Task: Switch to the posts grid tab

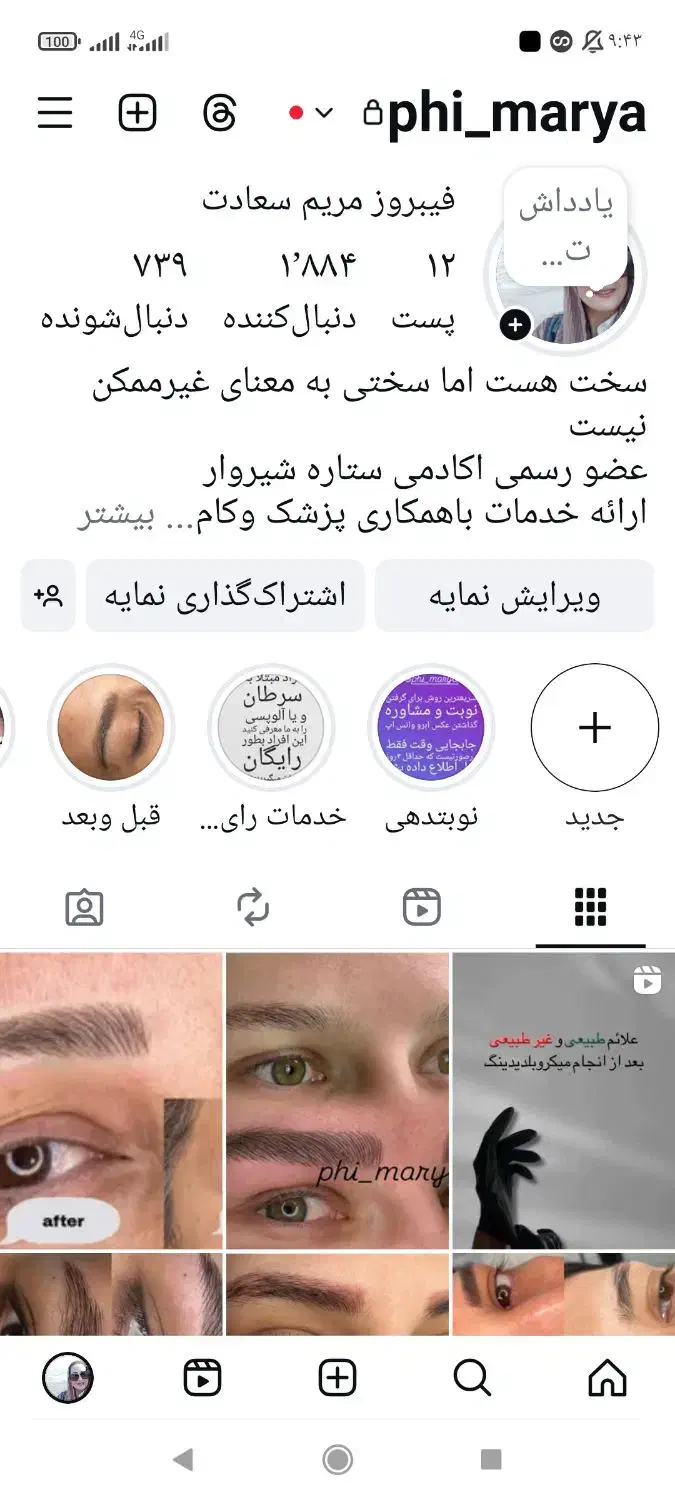Action: [590, 907]
